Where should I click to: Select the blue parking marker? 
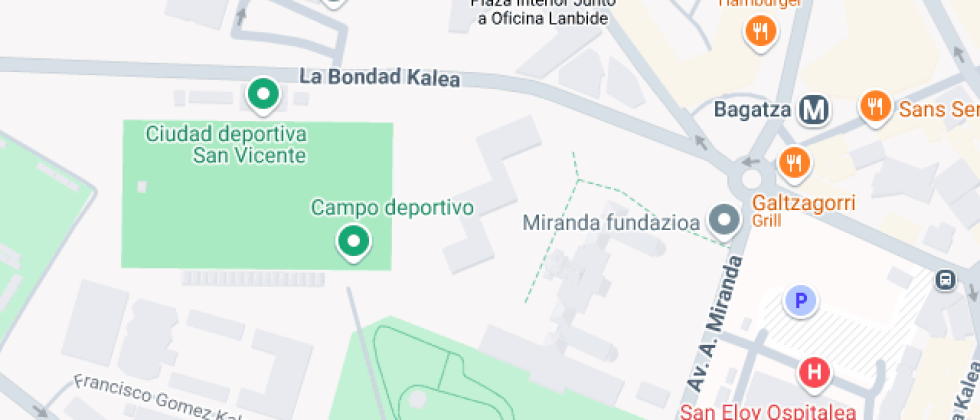tap(800, 302)
